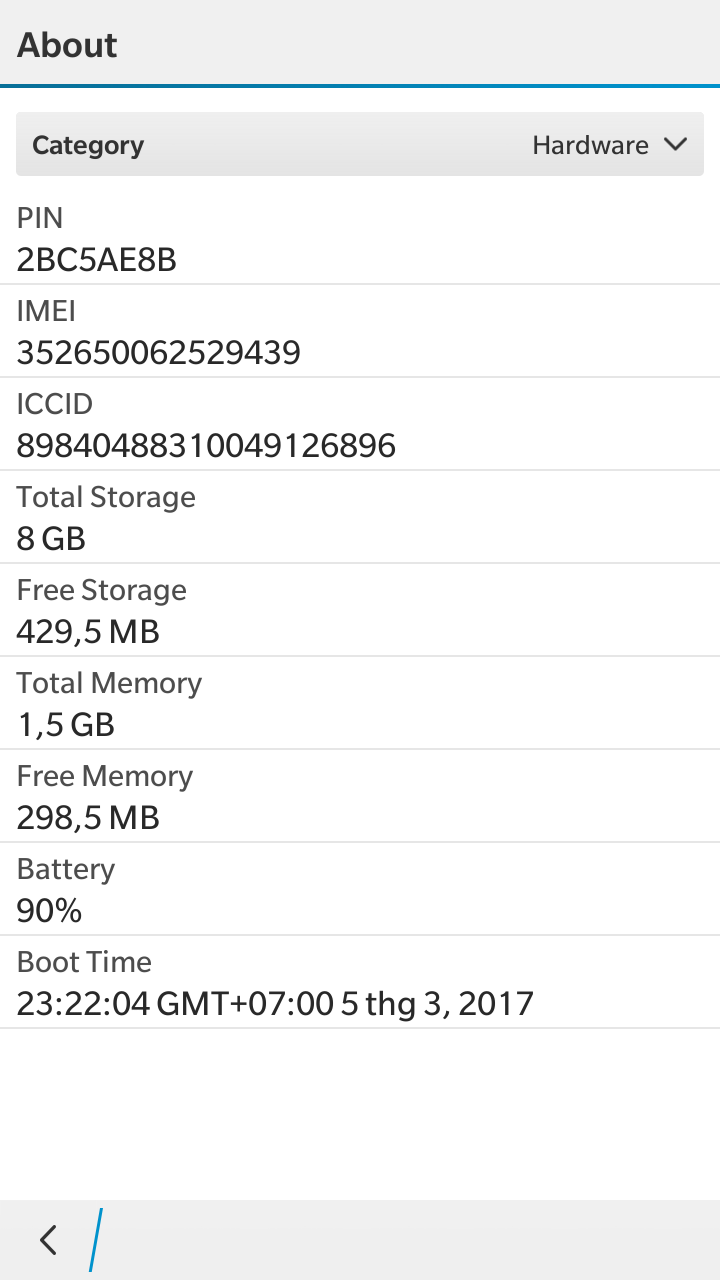Go back using the bottom arrow
This screenshot has height=1280, width=720.
coord(48,1240)
